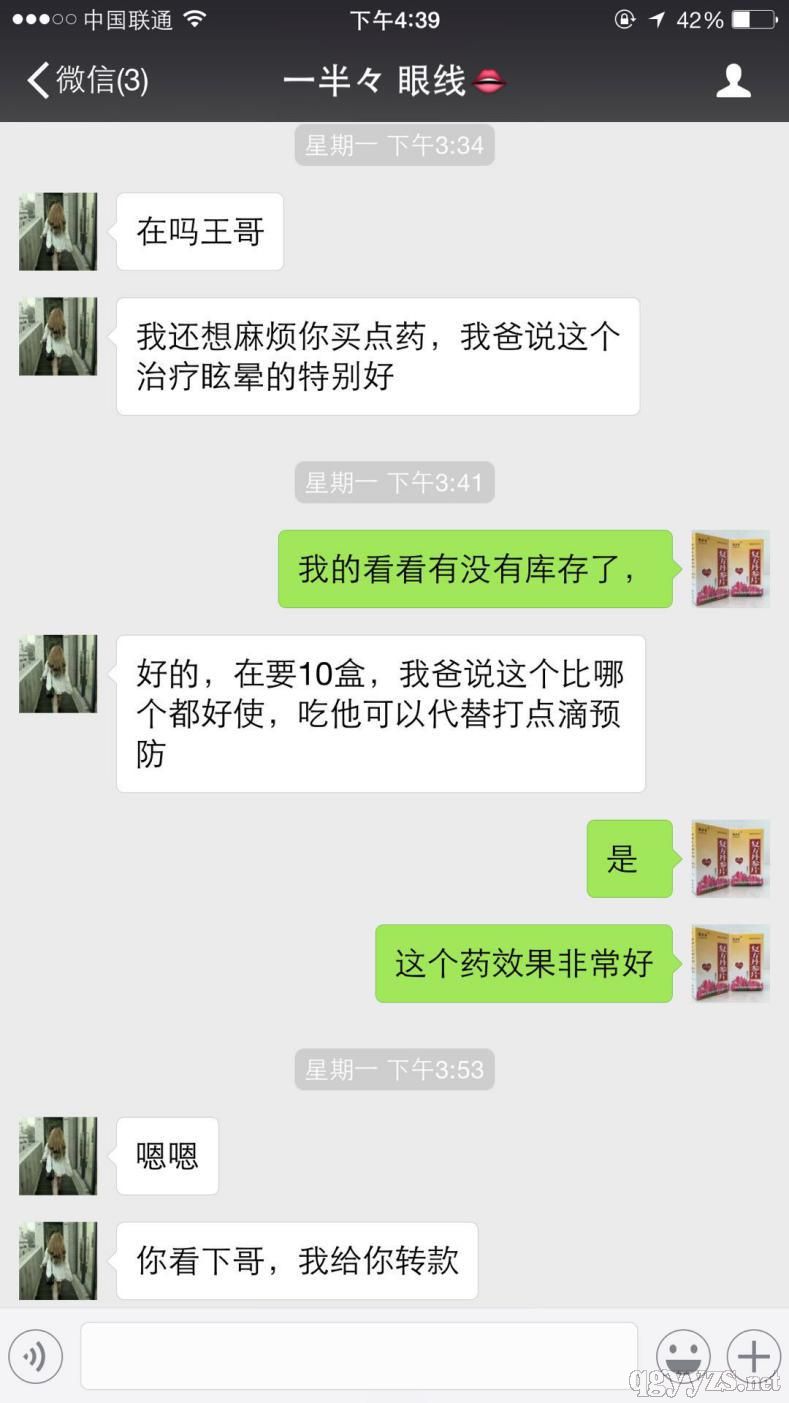The width and height of the screenshot is (789, 1403).
Task: Switch to voice message input
Action: click(x=36, y=1356)
